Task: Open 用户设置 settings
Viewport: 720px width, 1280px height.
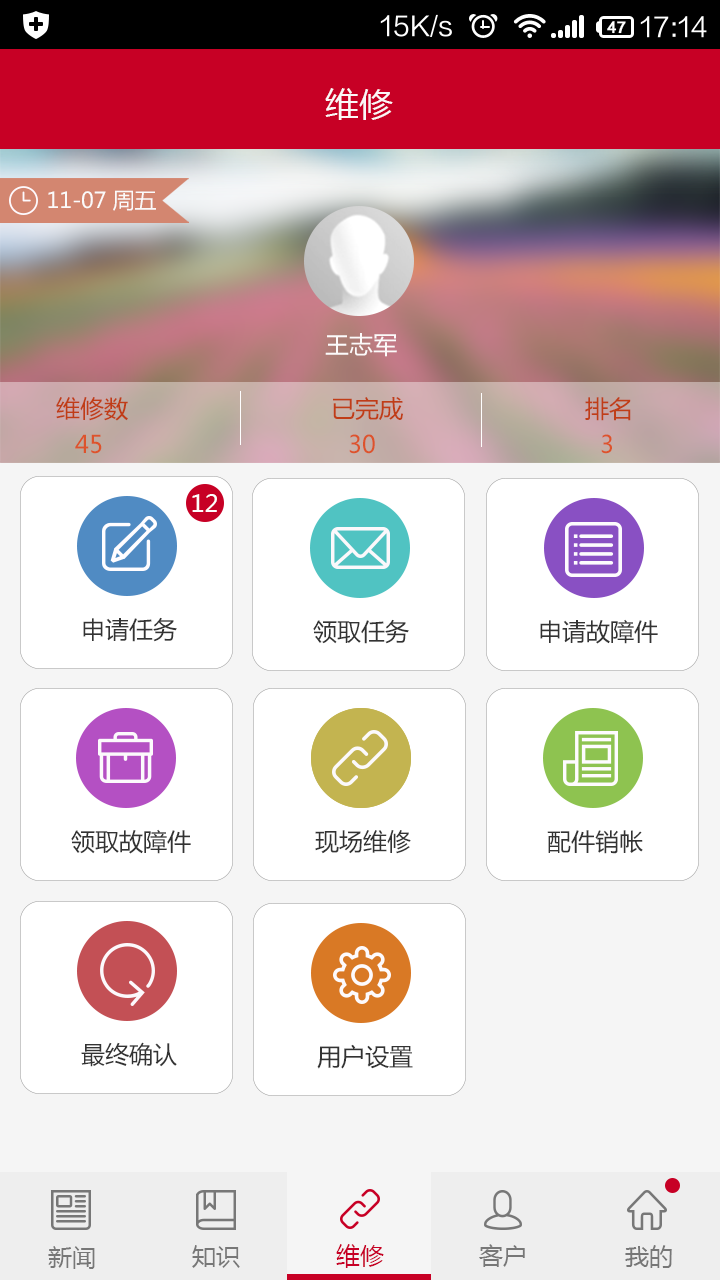Action: pyautogui.click(x=360, y=999)
